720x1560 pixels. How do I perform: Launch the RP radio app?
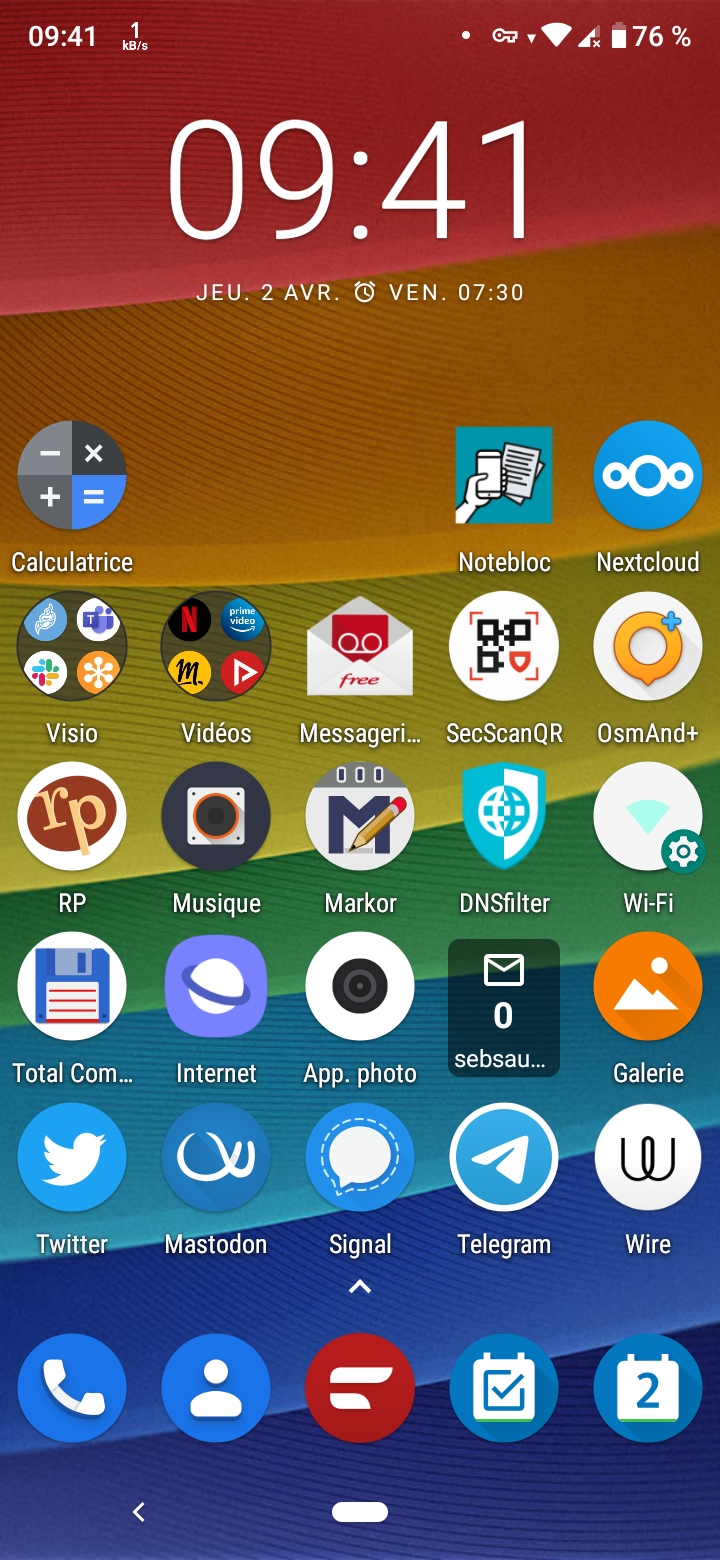coord(72,817)
